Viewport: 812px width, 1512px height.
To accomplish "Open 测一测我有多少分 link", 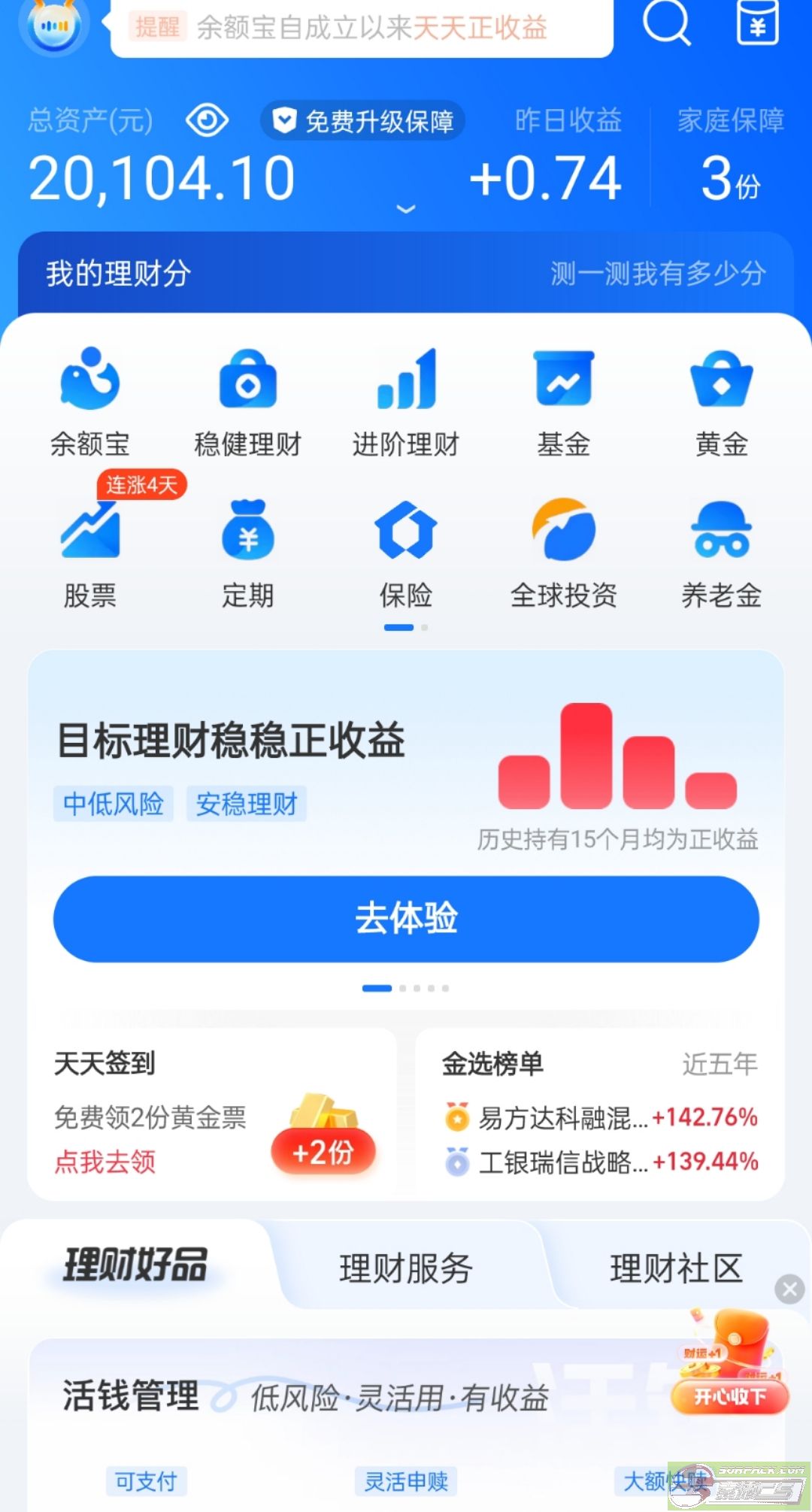I will tap(658, 273).
